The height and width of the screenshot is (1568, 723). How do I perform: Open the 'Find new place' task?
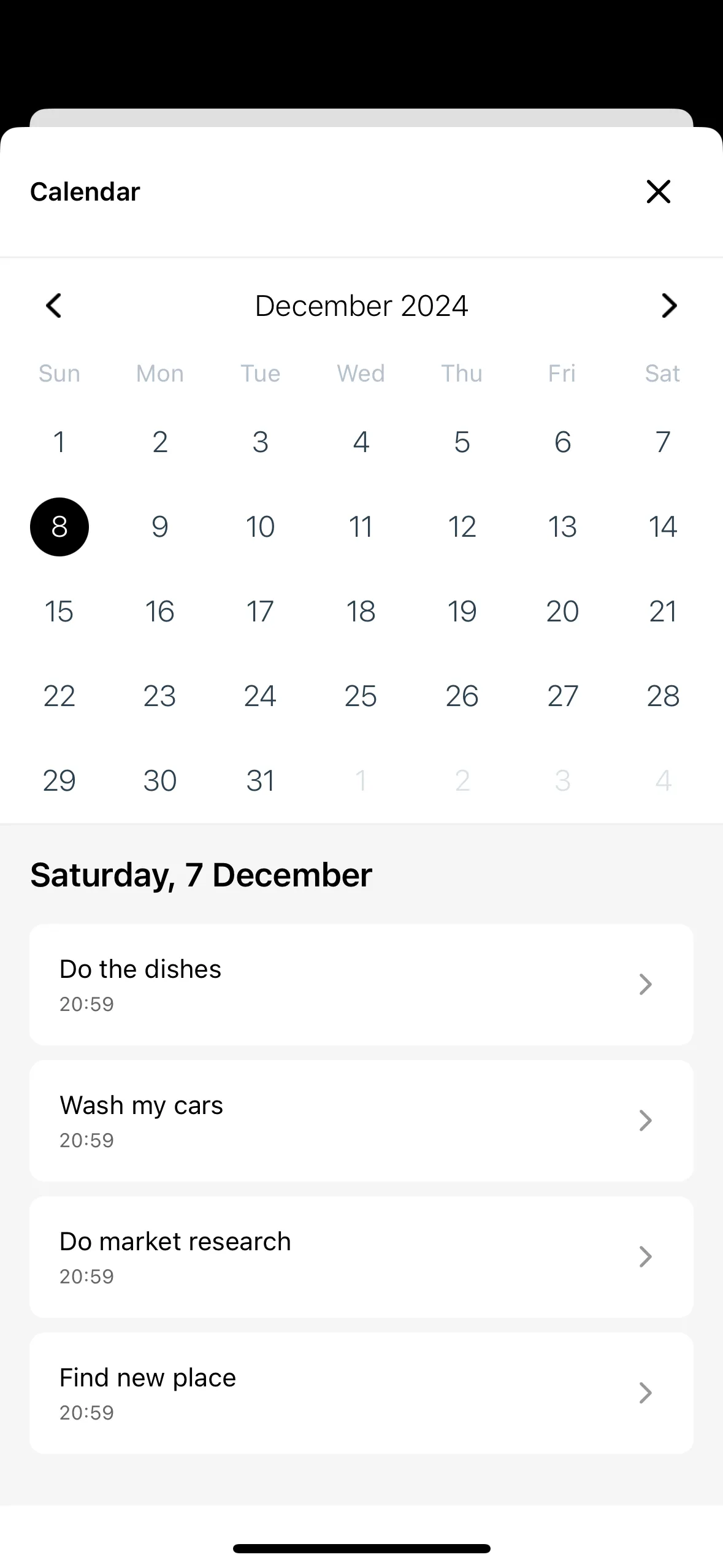(361, 1393)
